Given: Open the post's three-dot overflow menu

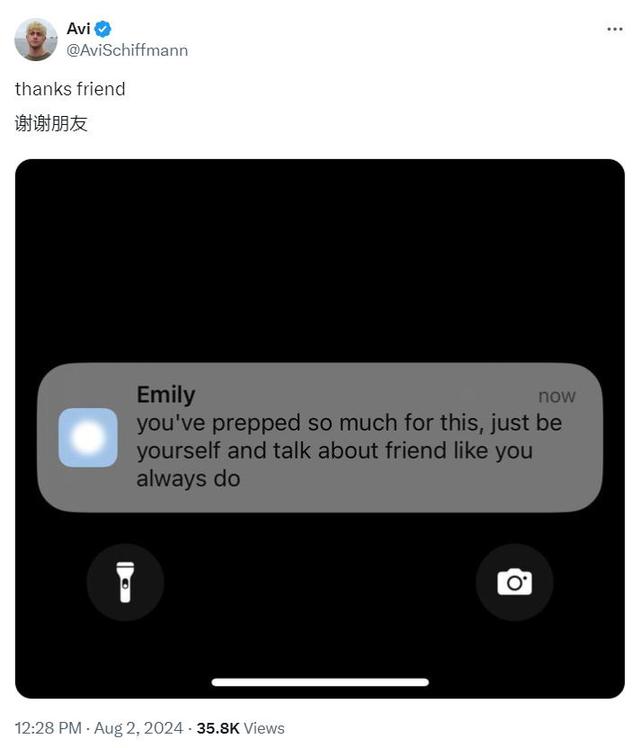Looking at the screenshot, I should point(614,29).
